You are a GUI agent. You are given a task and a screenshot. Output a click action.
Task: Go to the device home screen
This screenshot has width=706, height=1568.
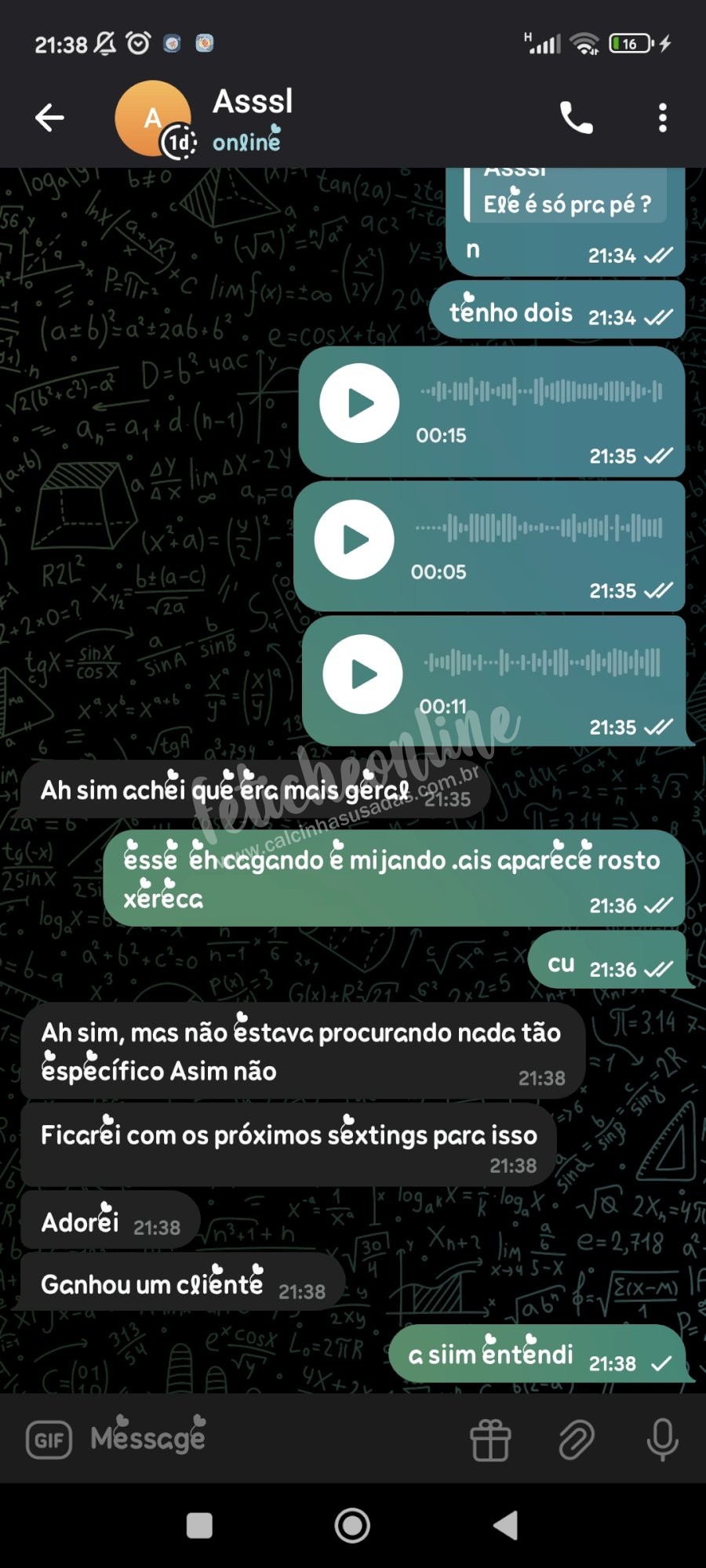[352, 1526]
